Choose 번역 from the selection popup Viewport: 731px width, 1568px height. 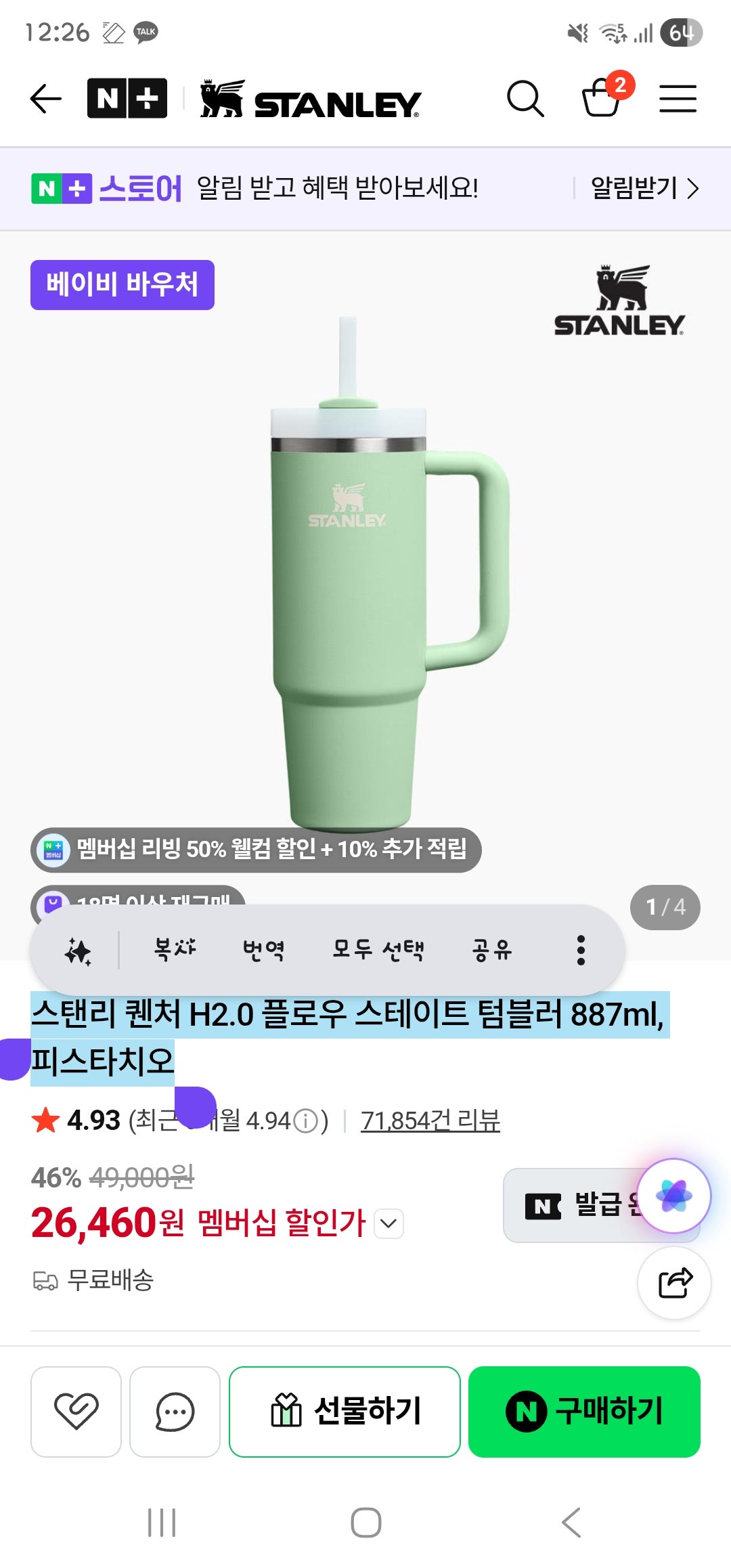coord(263,951)
